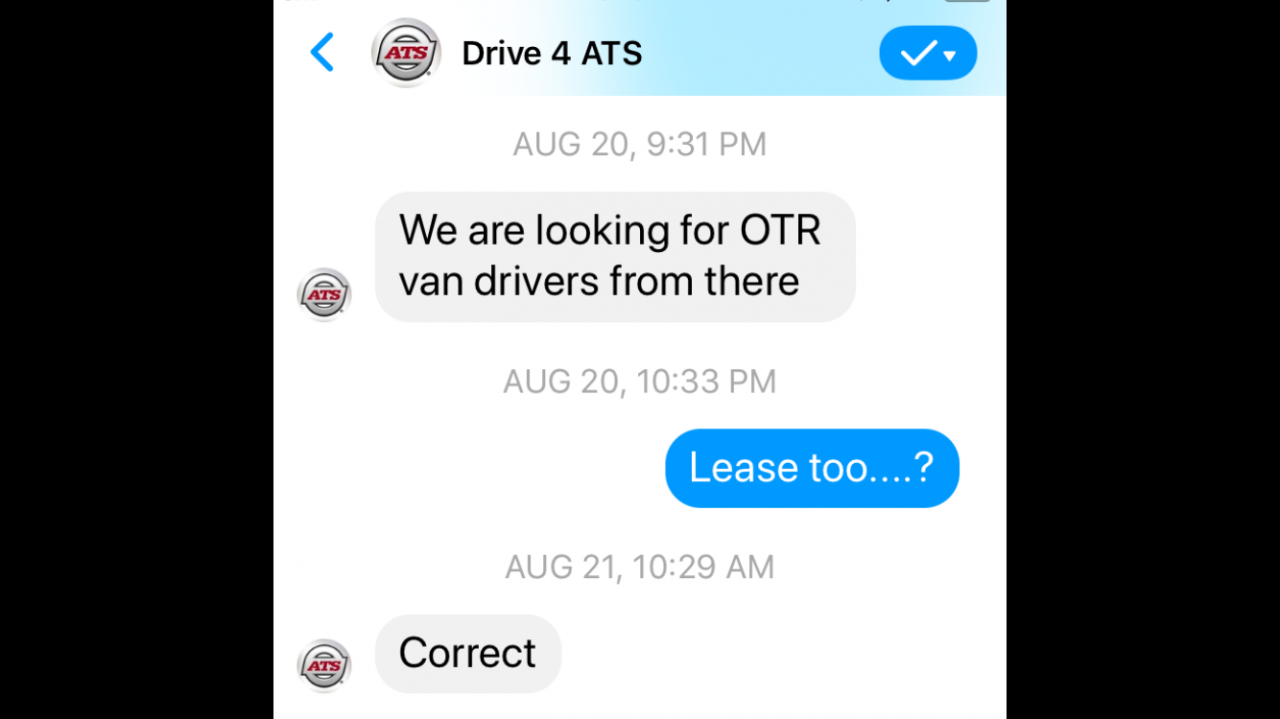1280x719 pixels.
Task: Go back to the conversations list
Action: [x=322, y=53]
